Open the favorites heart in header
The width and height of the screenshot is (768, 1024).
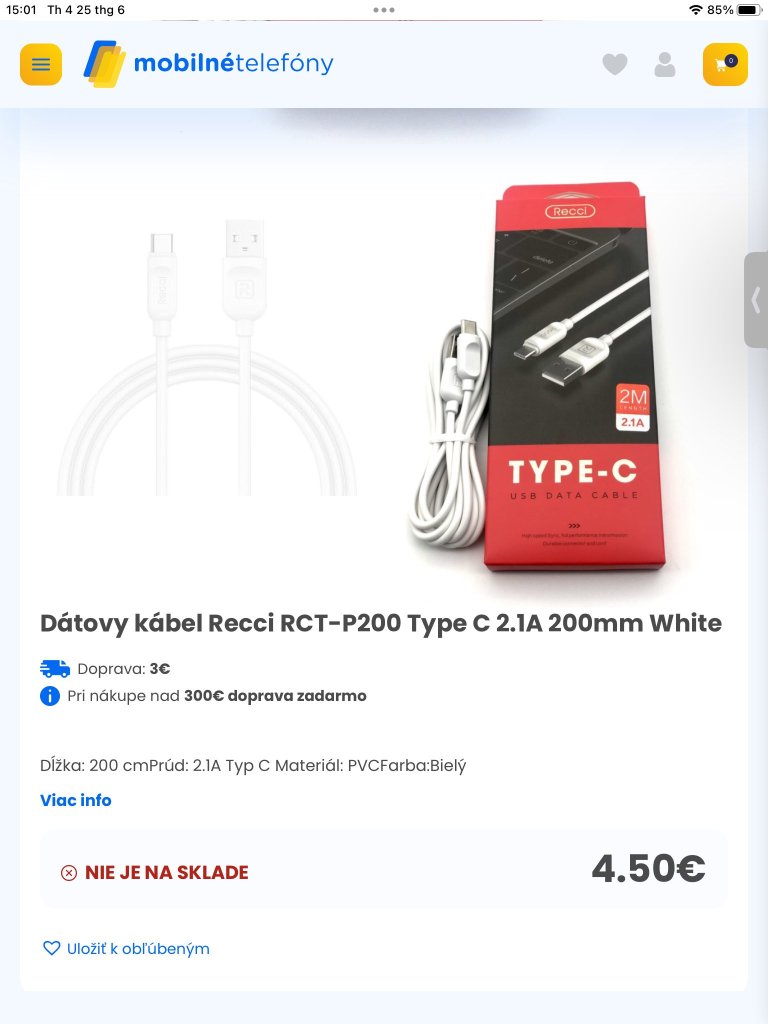point(614,65)
